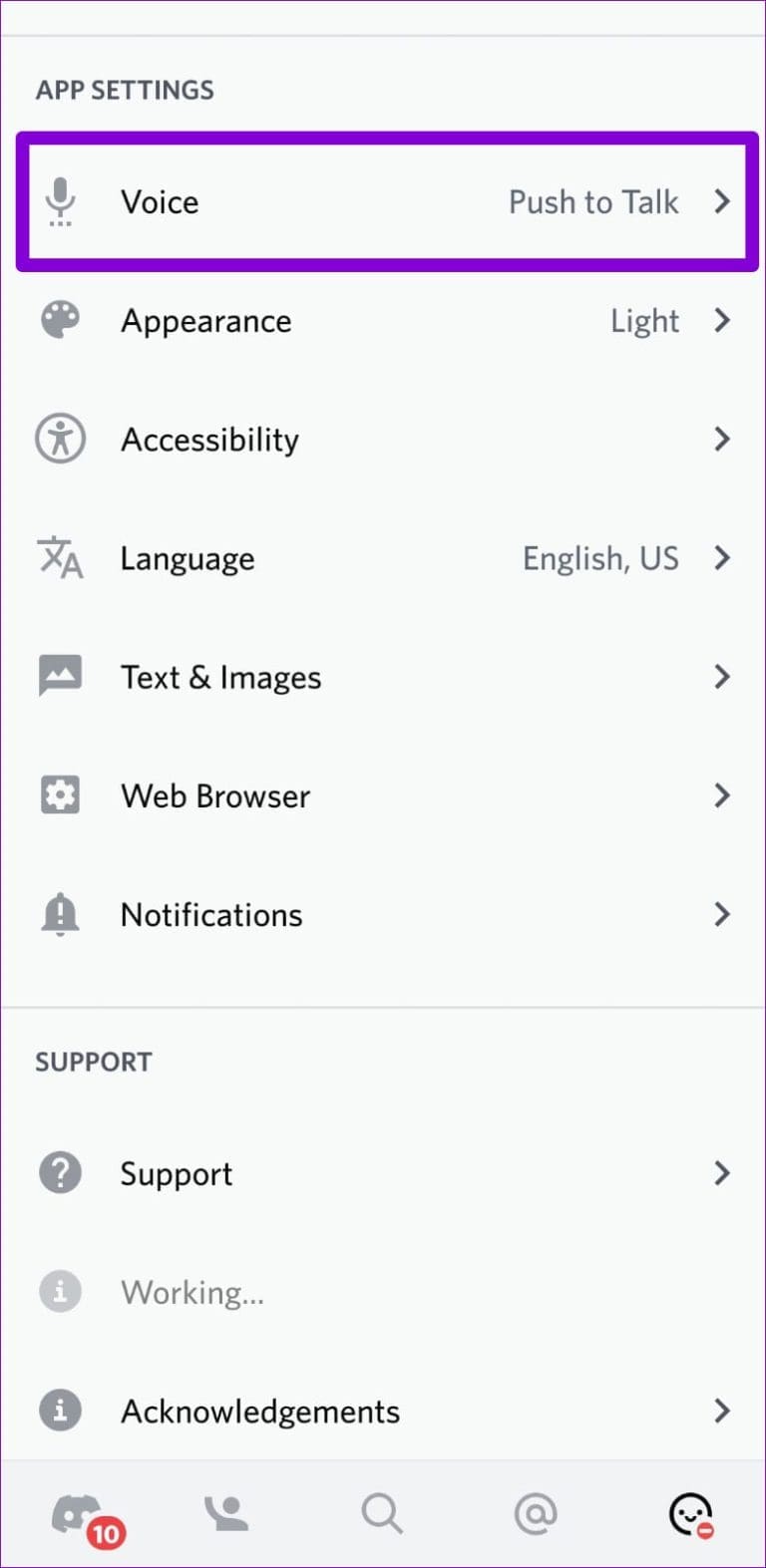Open Search from the bottom navigation
This screenshot has width=766, height=1568.
point(382,1513)
